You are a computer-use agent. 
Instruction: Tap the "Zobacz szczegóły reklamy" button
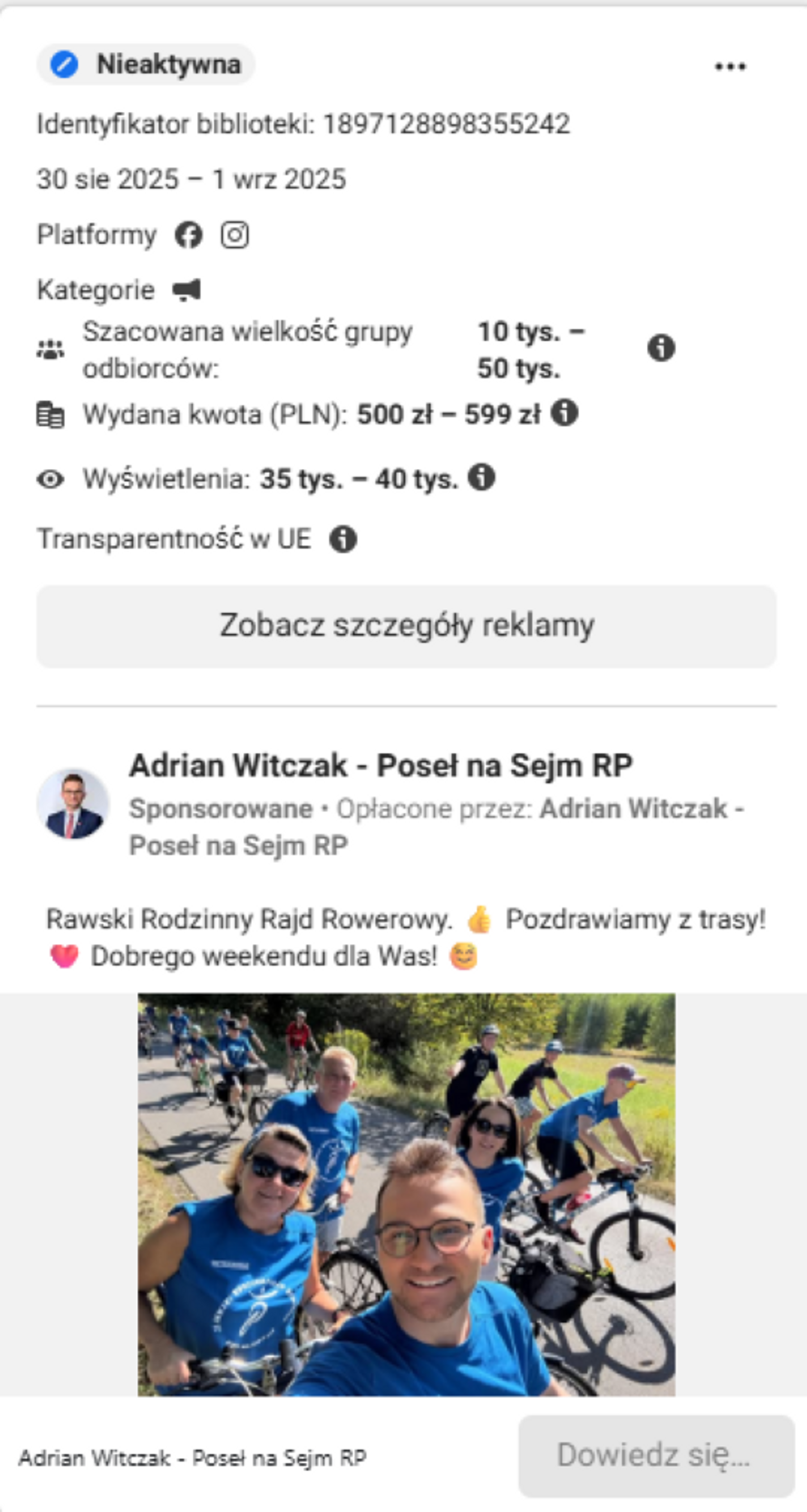[x=406, y=625]
